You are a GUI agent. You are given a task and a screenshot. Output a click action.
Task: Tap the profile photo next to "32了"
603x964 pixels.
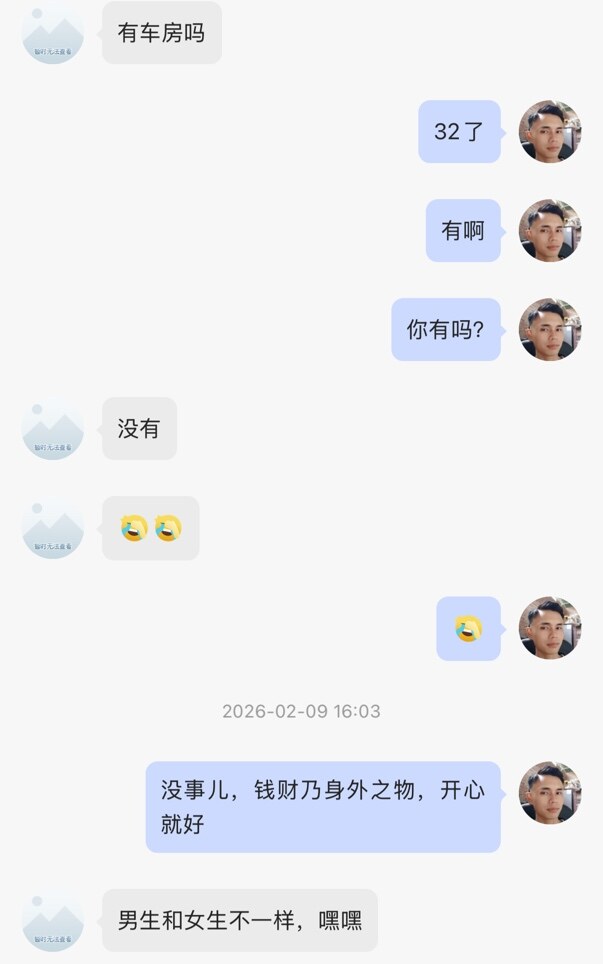549,131
